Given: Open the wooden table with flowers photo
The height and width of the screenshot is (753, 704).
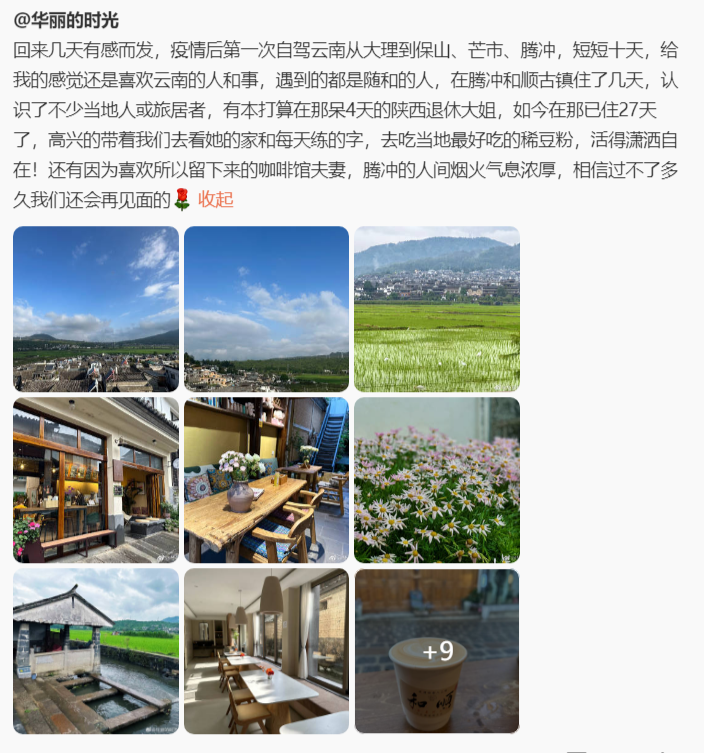Looking at the screenshot, I should coord(266,480).
